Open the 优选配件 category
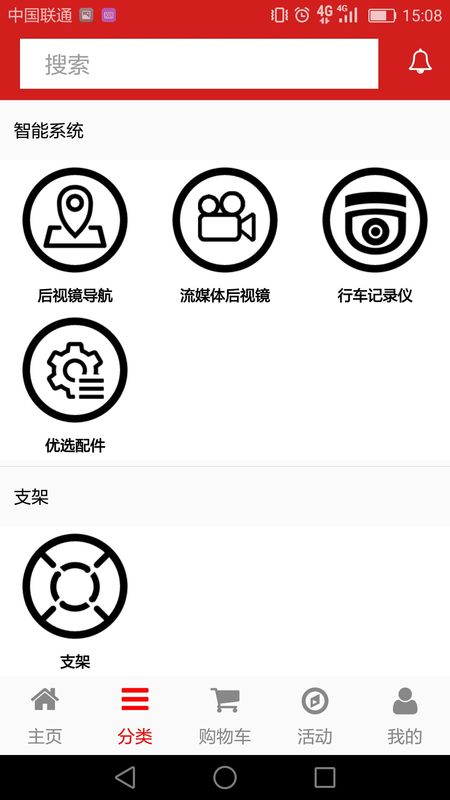450x800 pixels. pos(75,370)
